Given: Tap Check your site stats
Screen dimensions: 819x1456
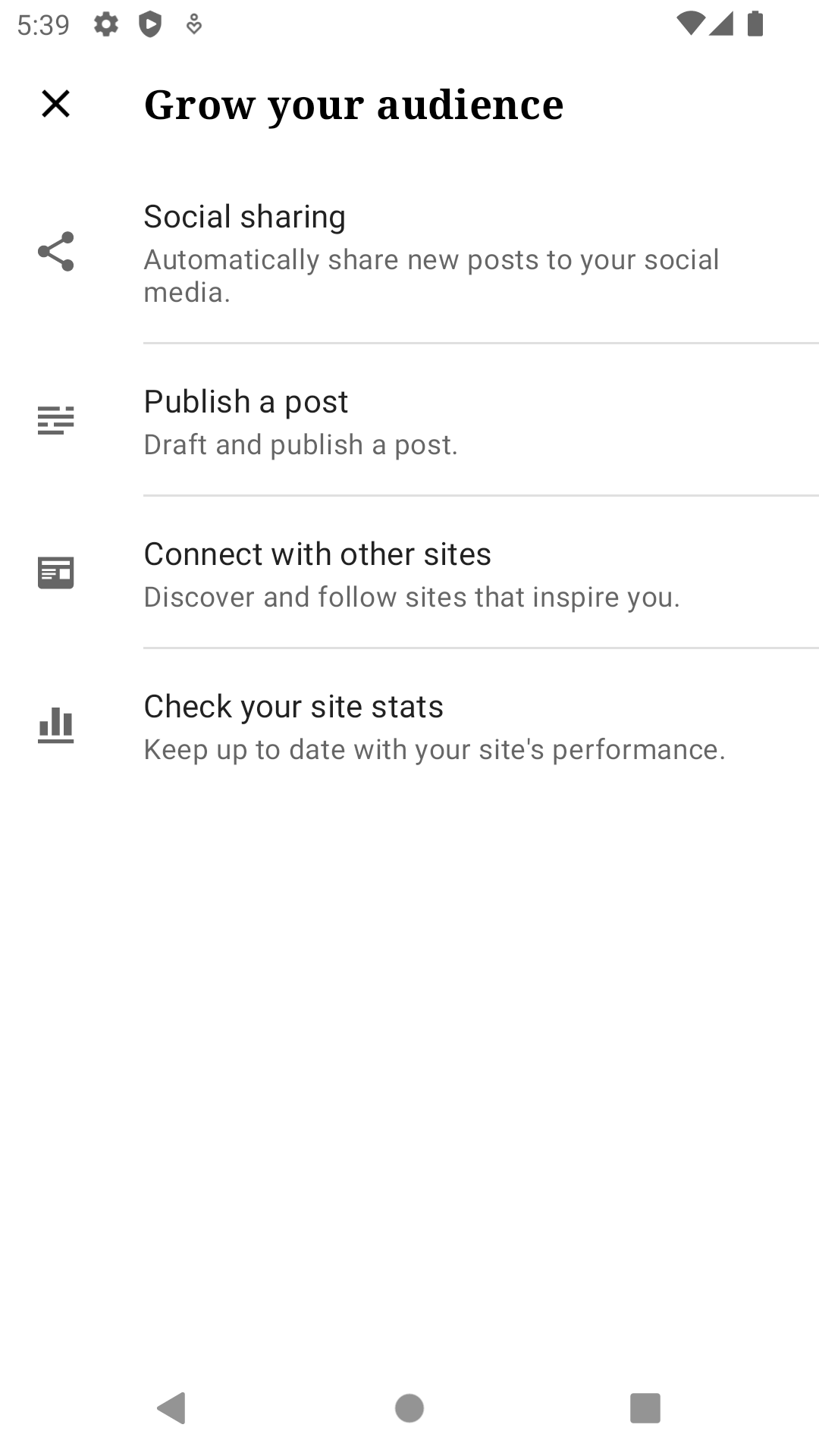Looking at the screenshot, I should coord(409,725).
